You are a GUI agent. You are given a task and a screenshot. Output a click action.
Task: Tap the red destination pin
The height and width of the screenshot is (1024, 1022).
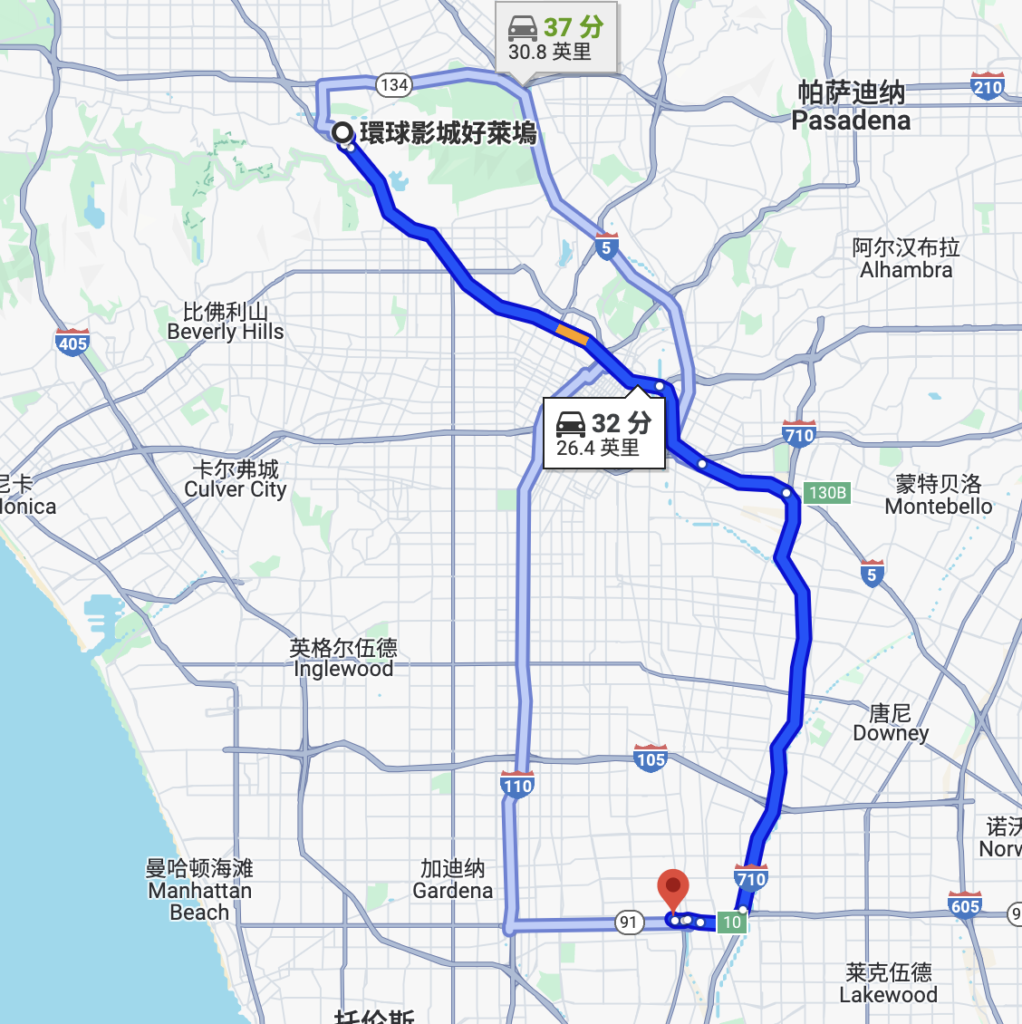tap(673, 889)
